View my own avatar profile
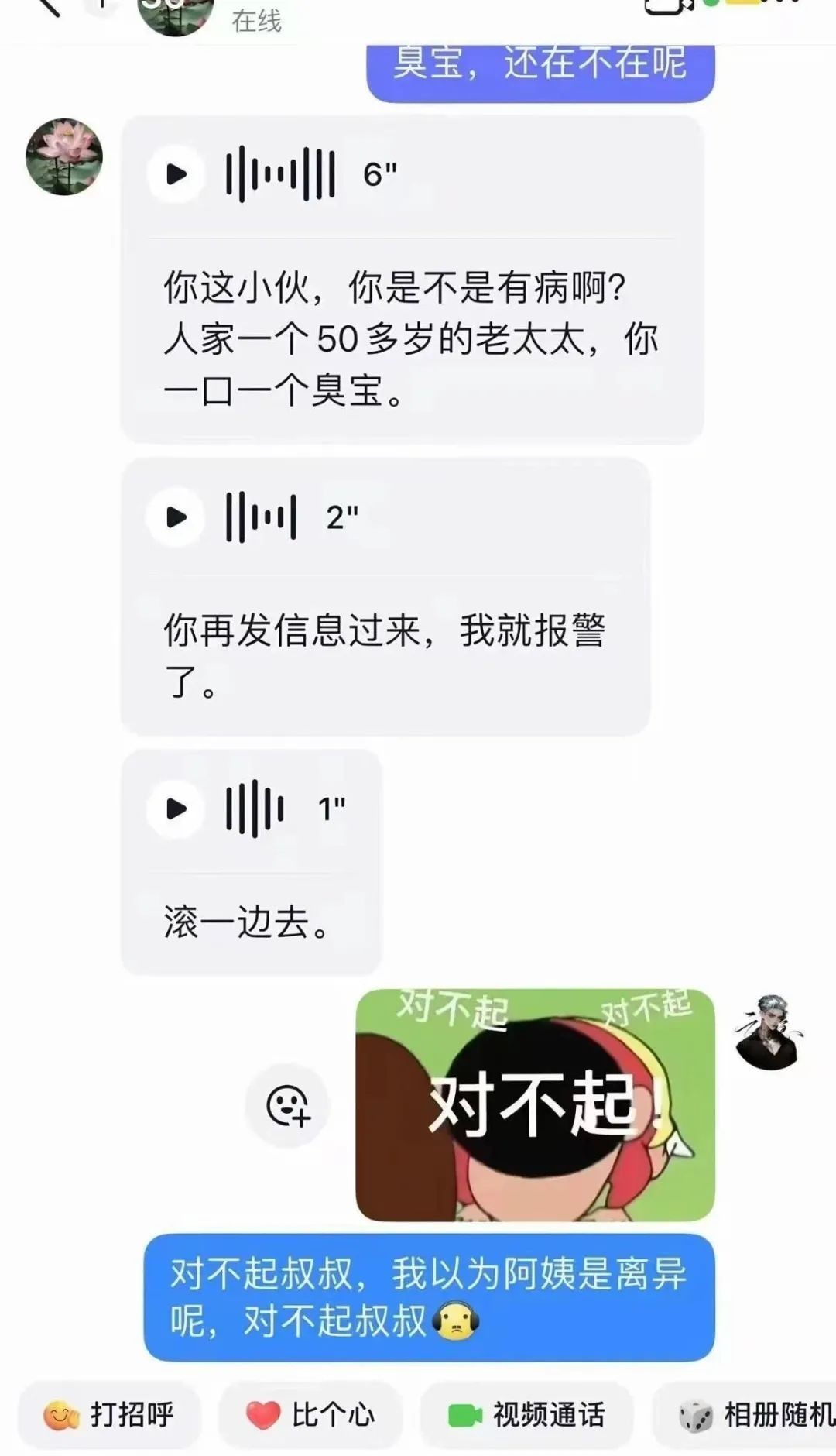Screen dimensions: 836x1456 click(x=769, y=1032)
